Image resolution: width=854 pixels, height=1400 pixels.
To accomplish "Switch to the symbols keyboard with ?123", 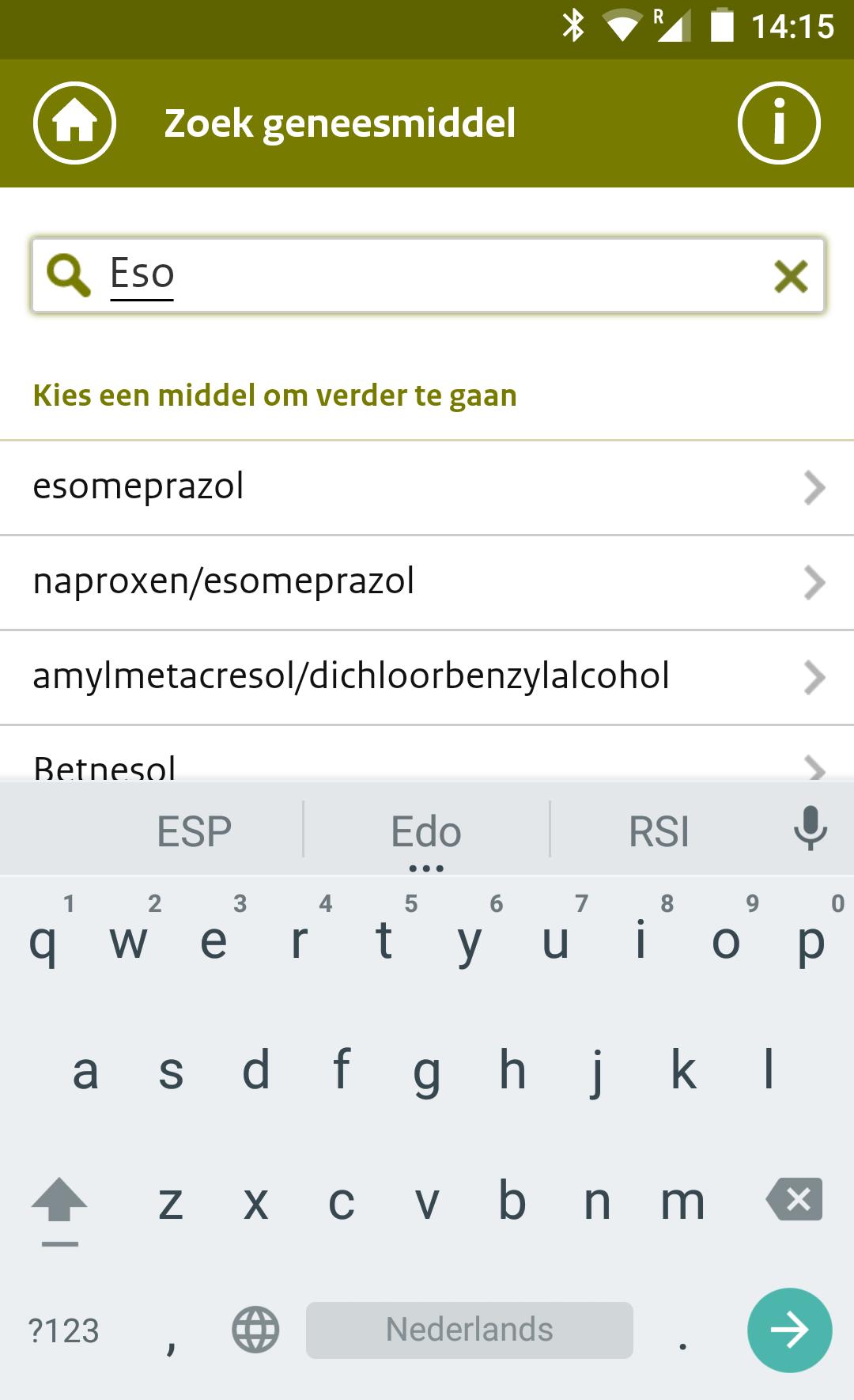I will [x=63, y=1330].
